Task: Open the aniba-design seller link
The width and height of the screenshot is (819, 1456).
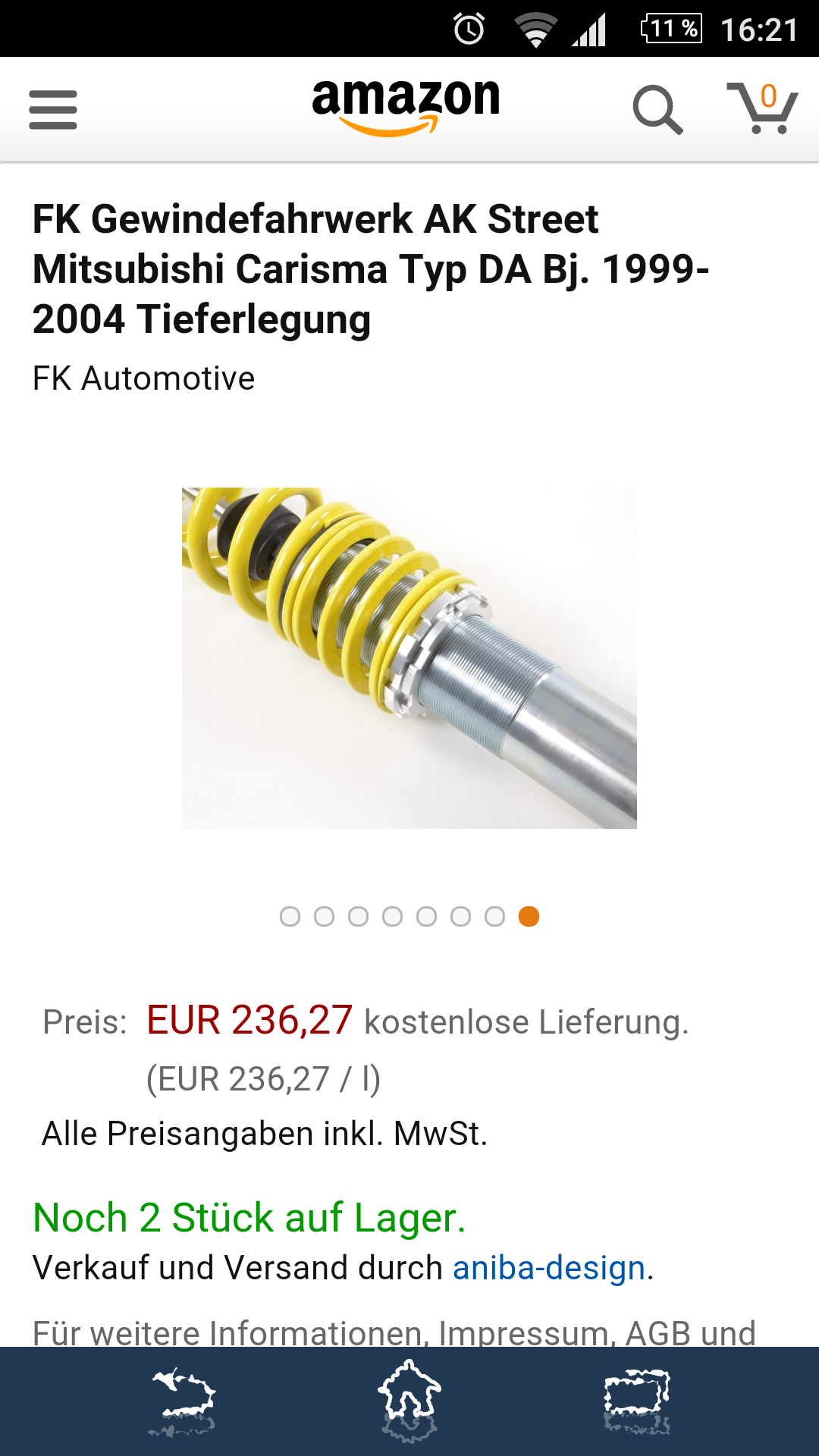Action: [x=549, y=1268]
